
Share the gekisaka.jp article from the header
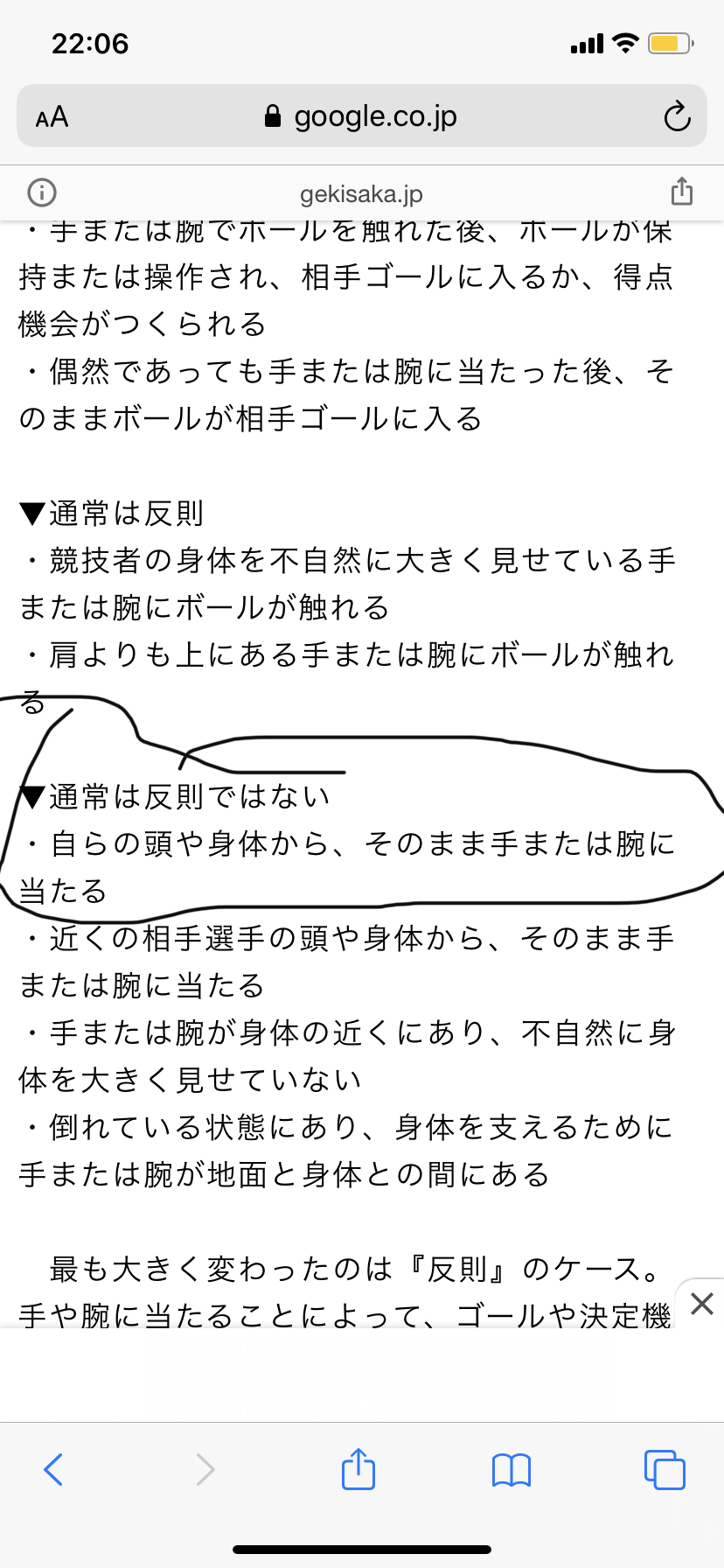tap(682, 191)
